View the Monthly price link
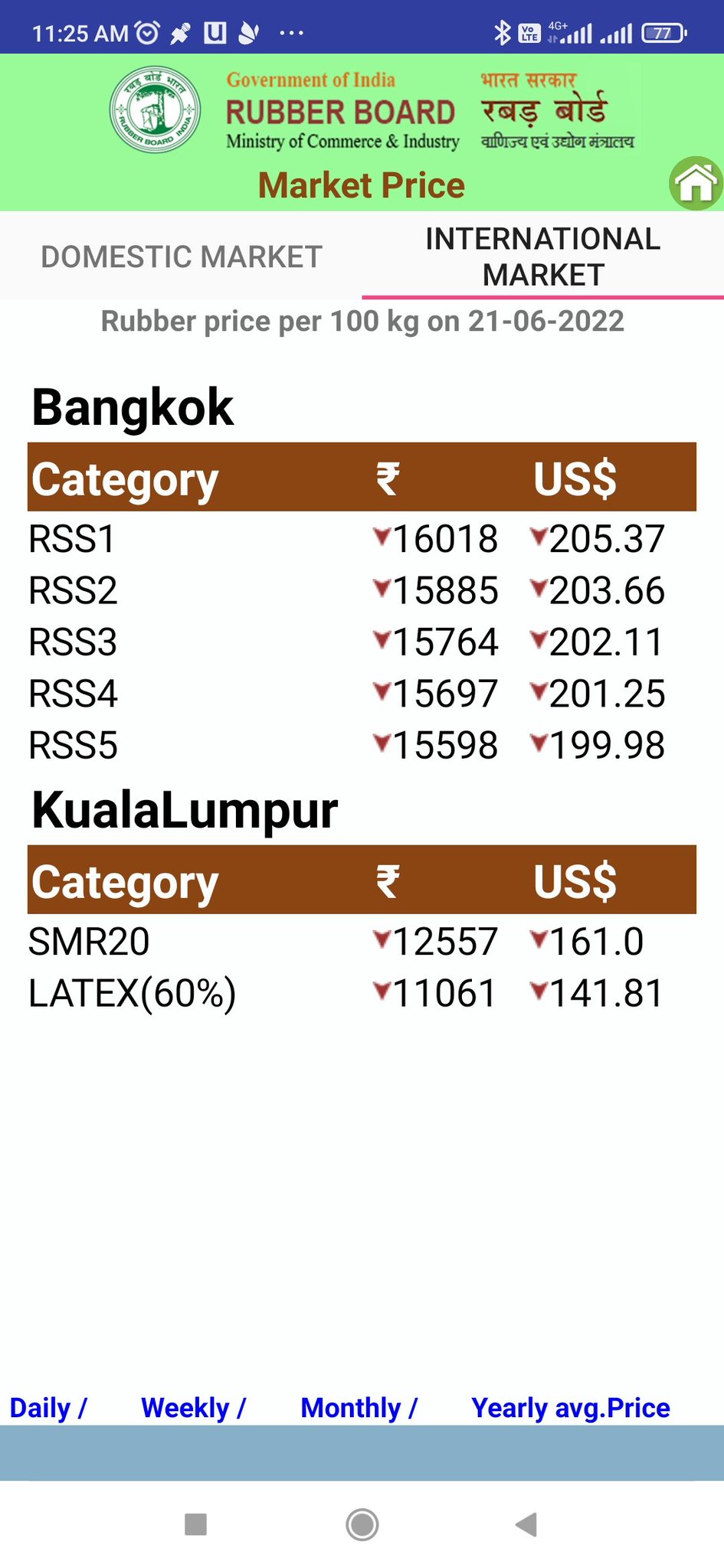Image resolution: width=724 pixels, height=1568 pixels. (x=359, y=1407)
